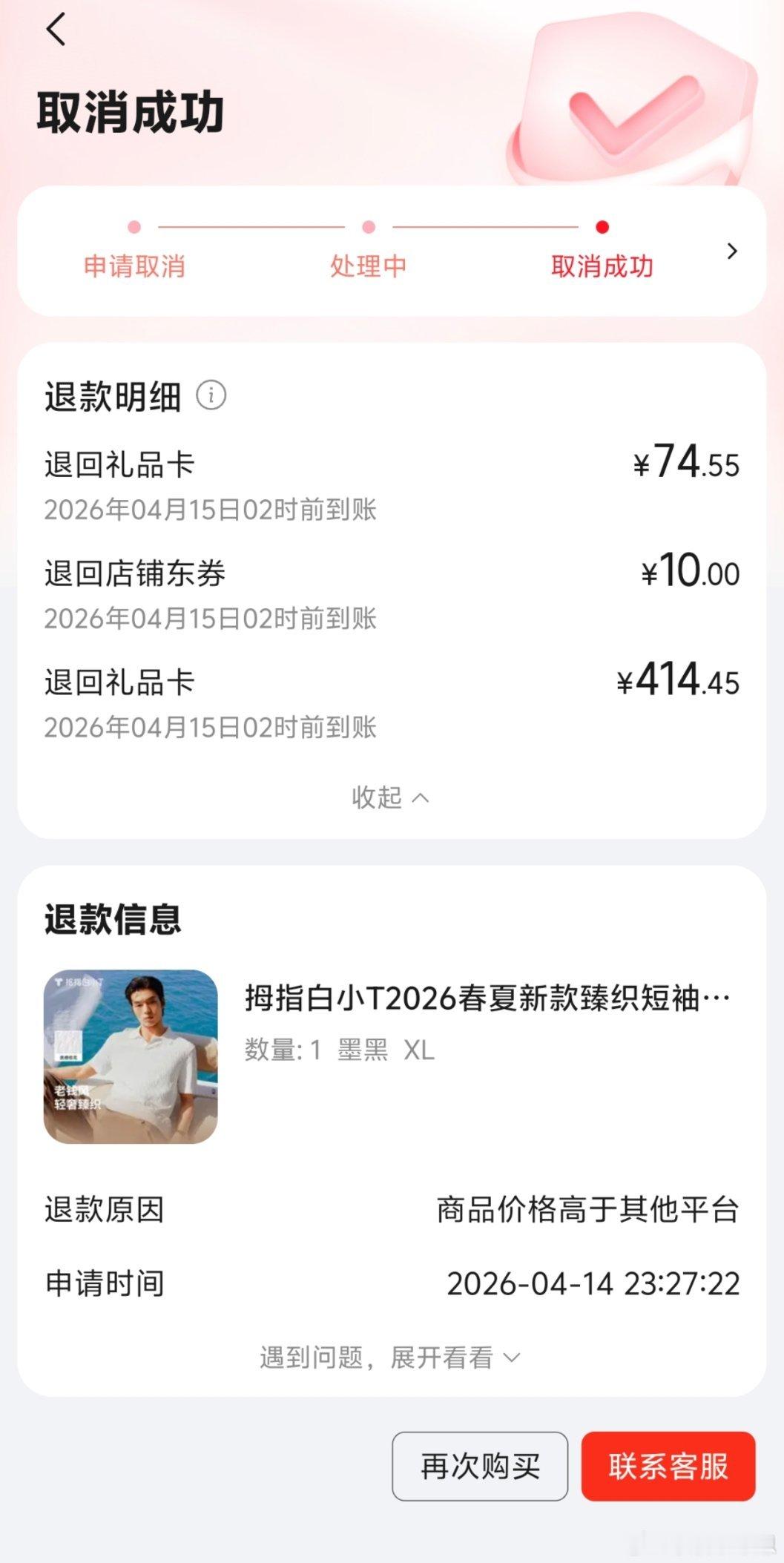Select the ¥74.55 礼品卡 refund entry
This screenshot has height=1563, width=784.
pos(391,464)
